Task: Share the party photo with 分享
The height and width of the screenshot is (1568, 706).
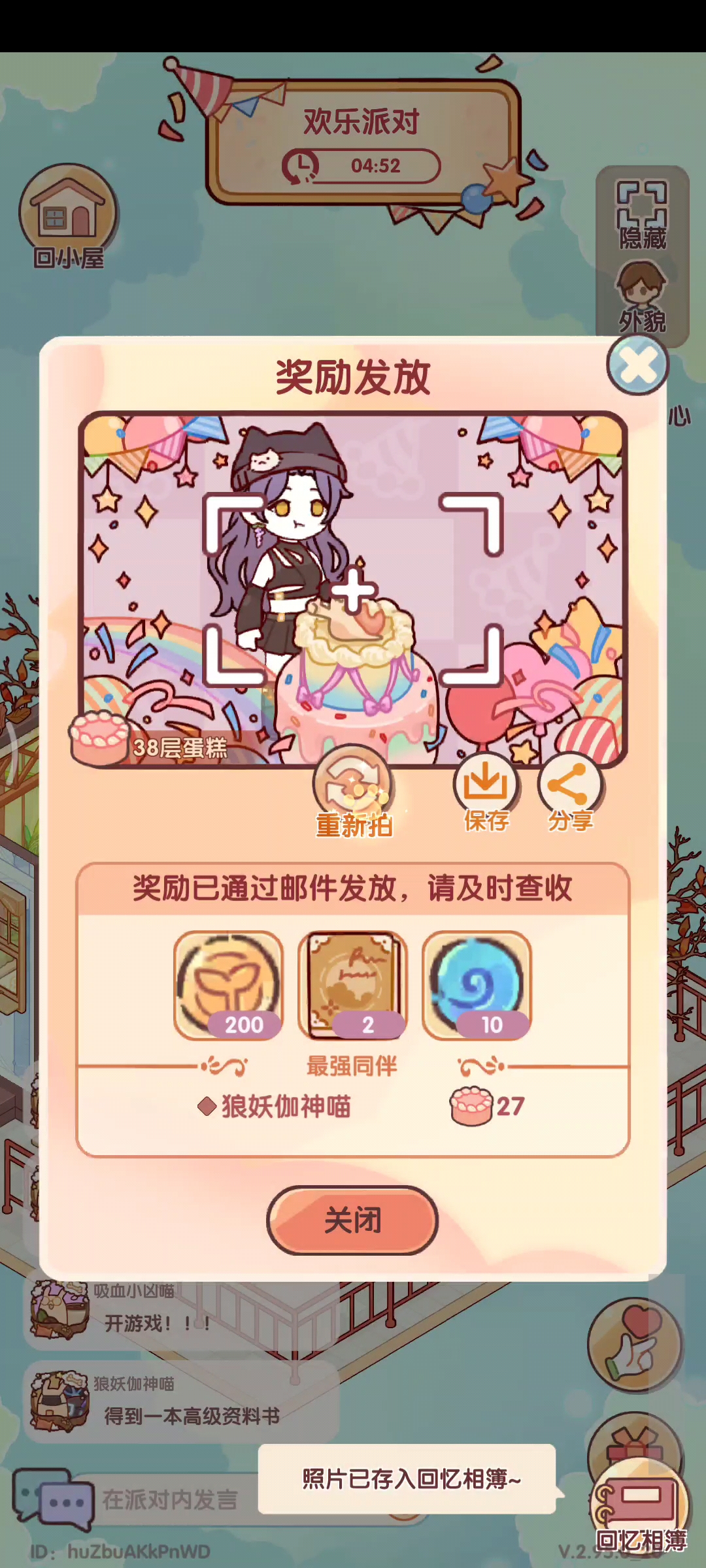Action: pos(569,792)
